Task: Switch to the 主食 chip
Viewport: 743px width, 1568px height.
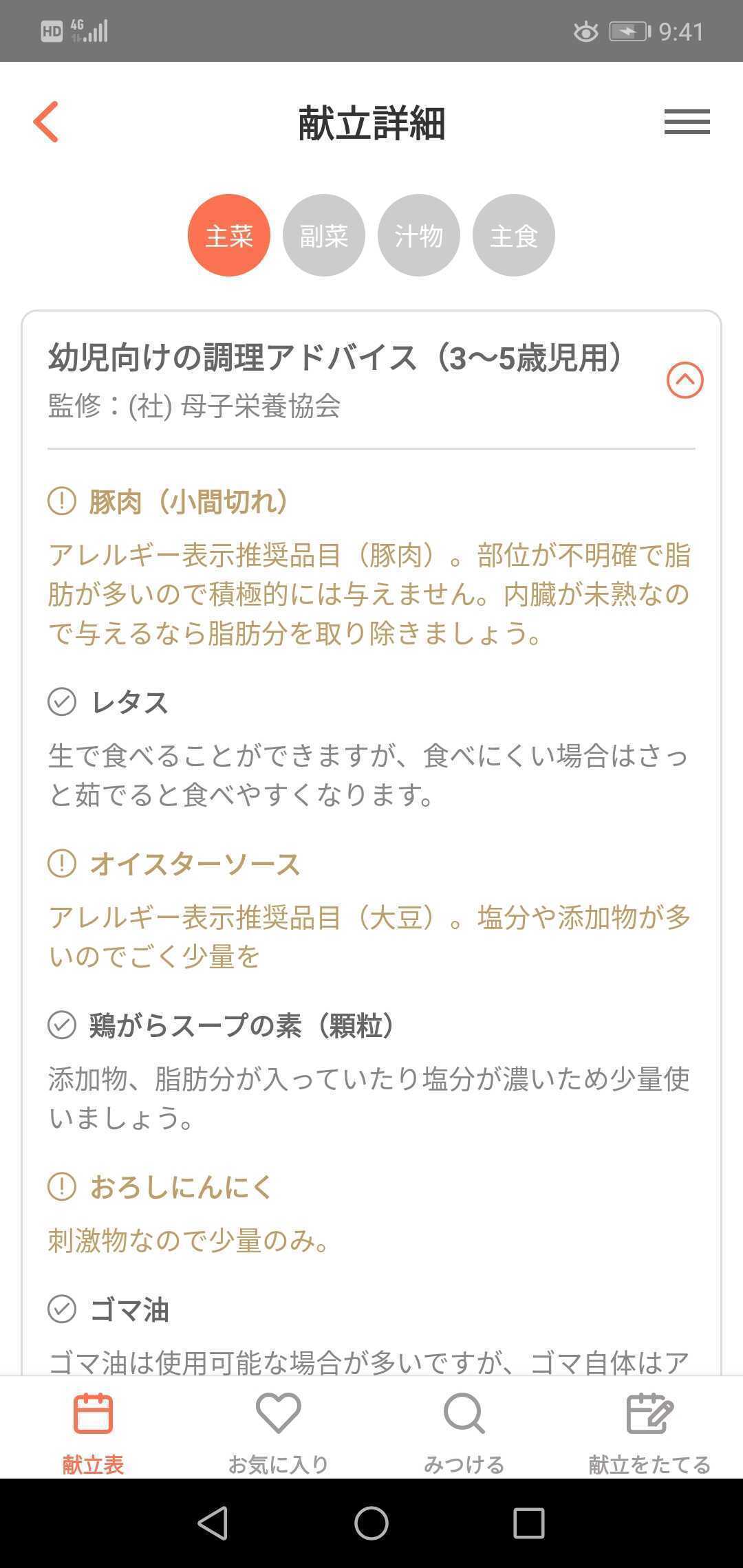Action: [513, 236]
